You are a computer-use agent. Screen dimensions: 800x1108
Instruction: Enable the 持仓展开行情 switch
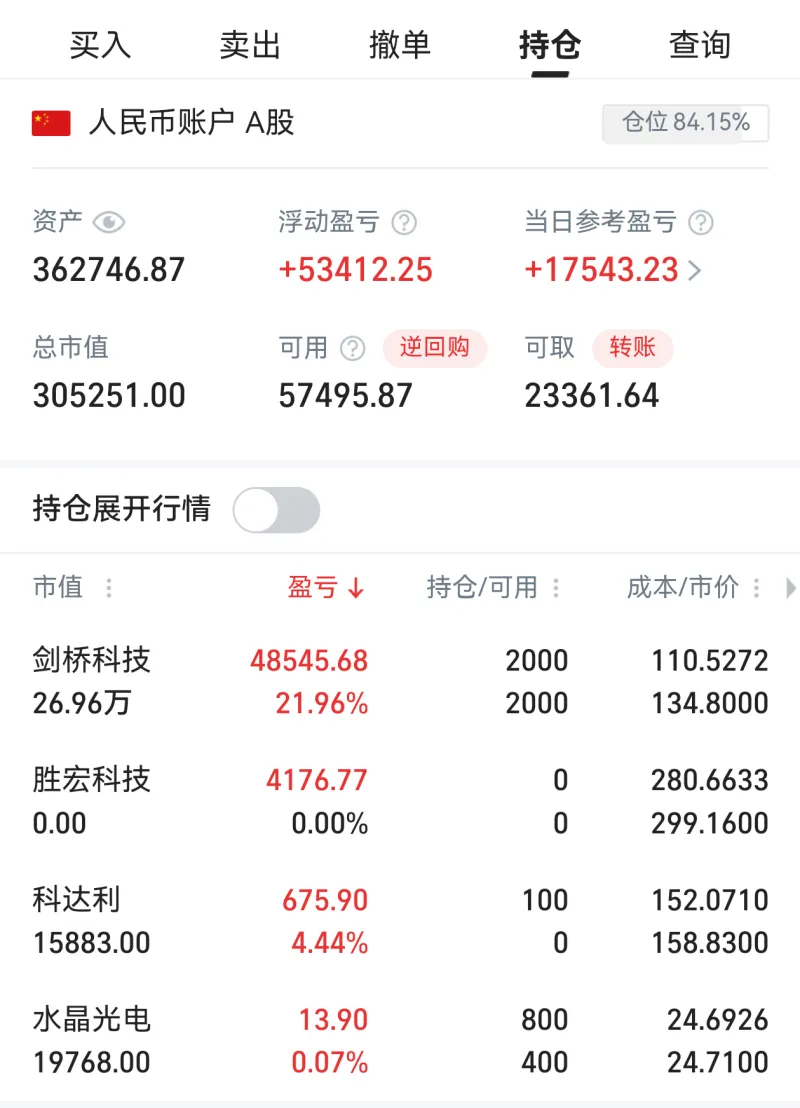(x=276, y=511)
